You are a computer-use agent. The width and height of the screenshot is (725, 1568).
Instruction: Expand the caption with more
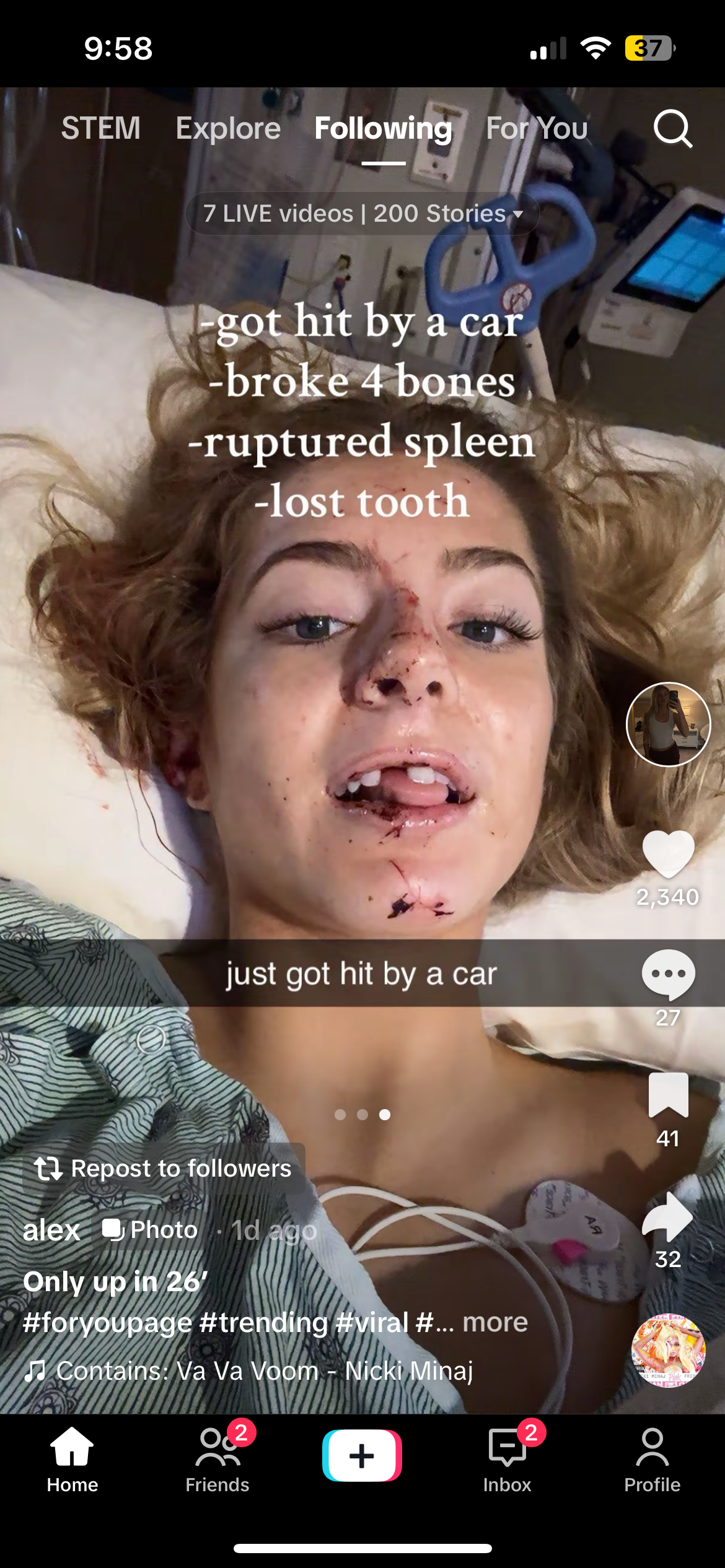[x=495, y=1322]
